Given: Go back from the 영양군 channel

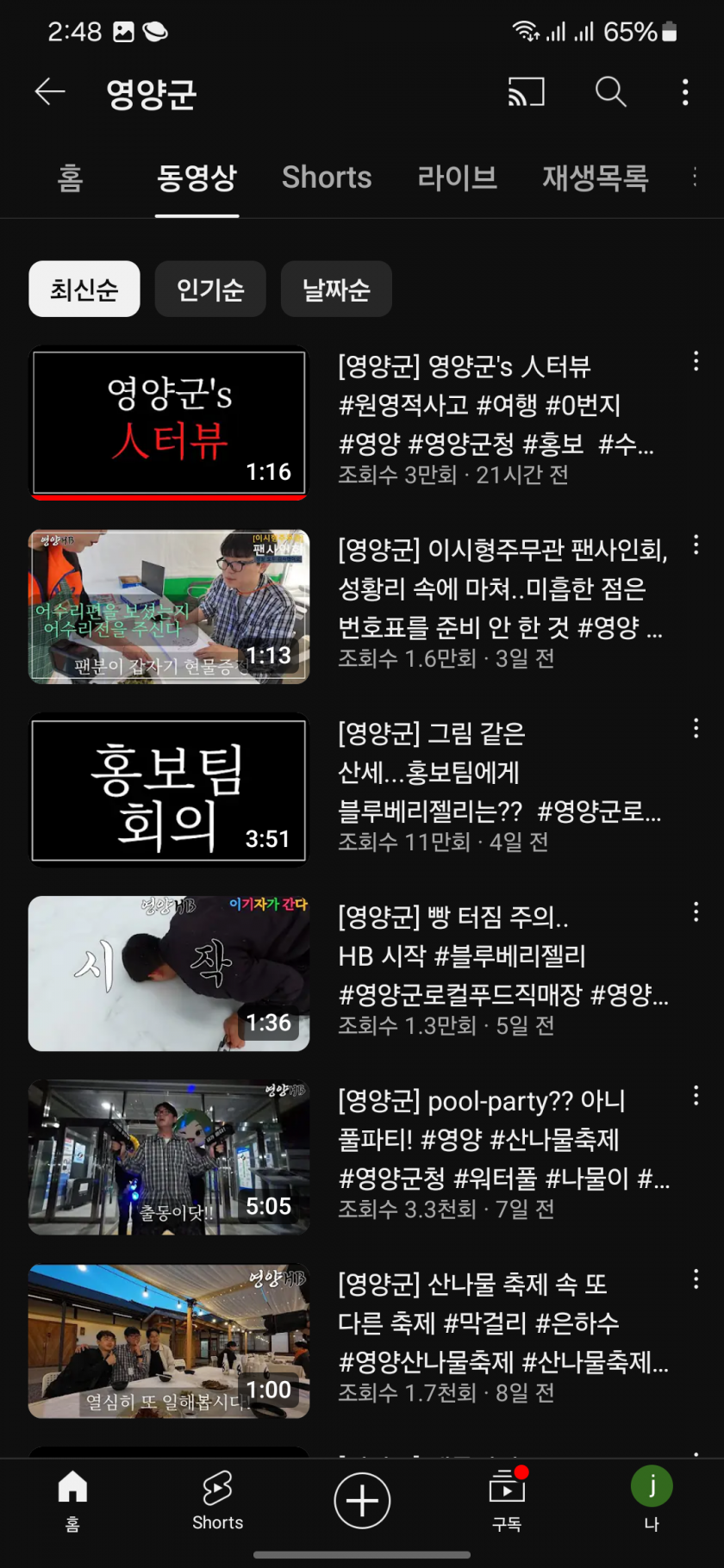Looking at the screenshot, I should pos(50,91).
